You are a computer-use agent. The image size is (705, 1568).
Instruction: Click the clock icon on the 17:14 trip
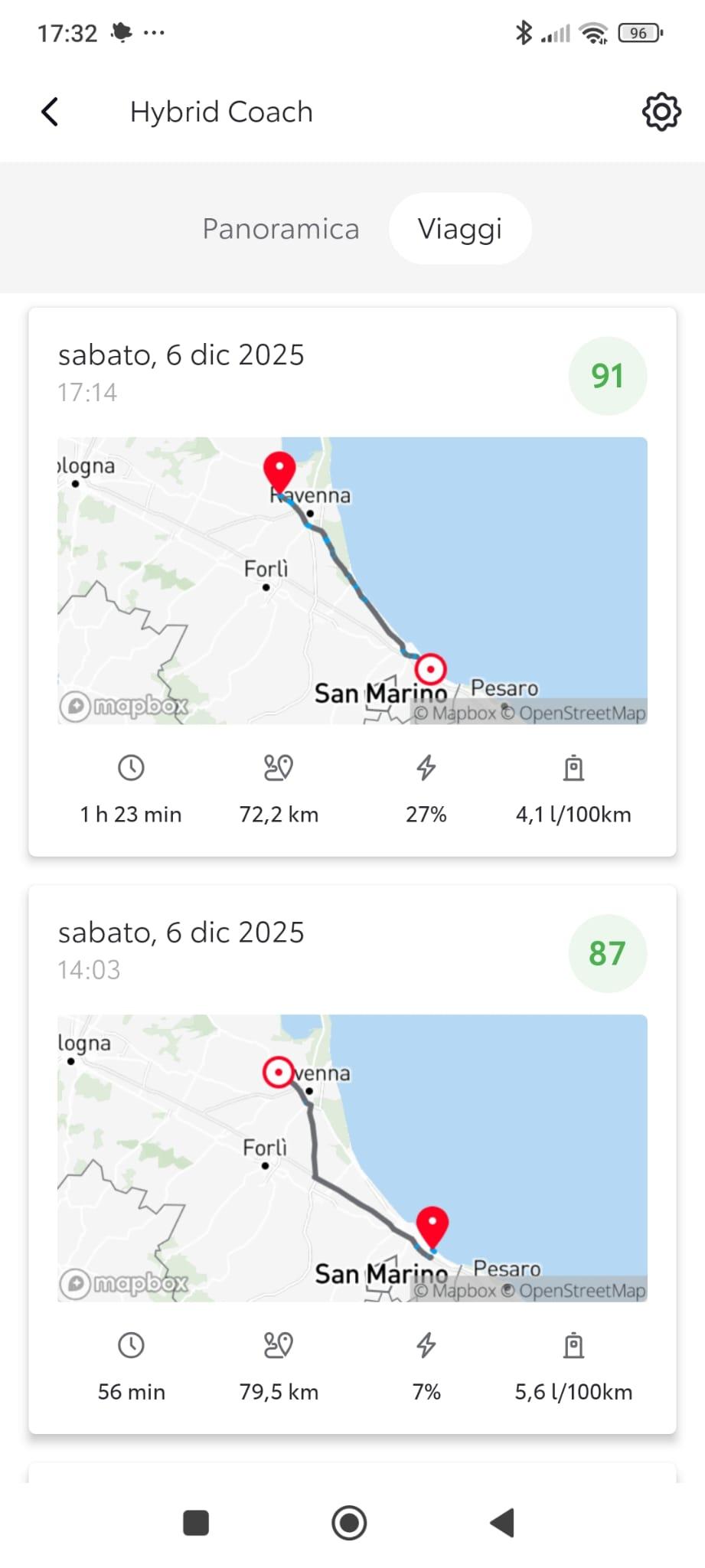[x=130, y=766]
